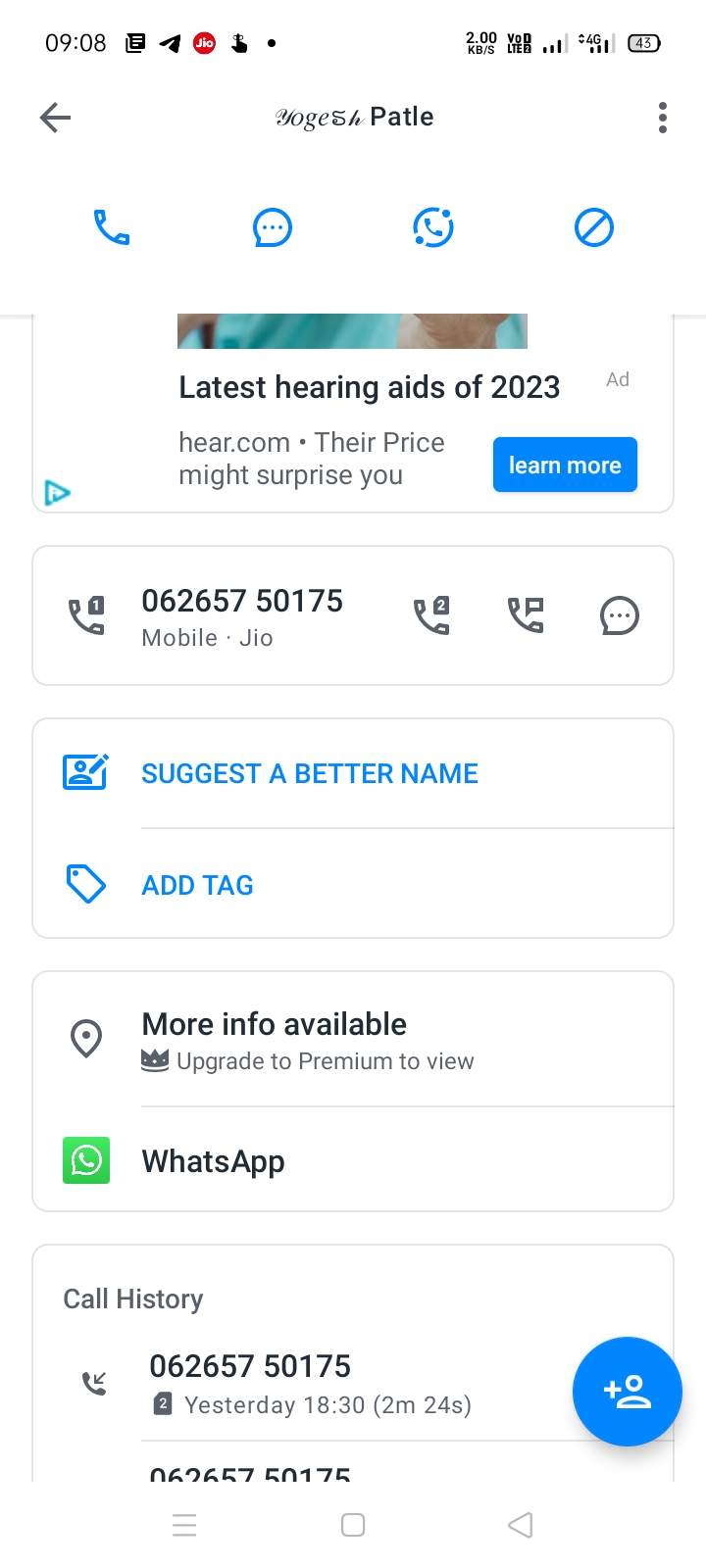View More info available premium row
706x1568 pixels.
[308, 1040]
